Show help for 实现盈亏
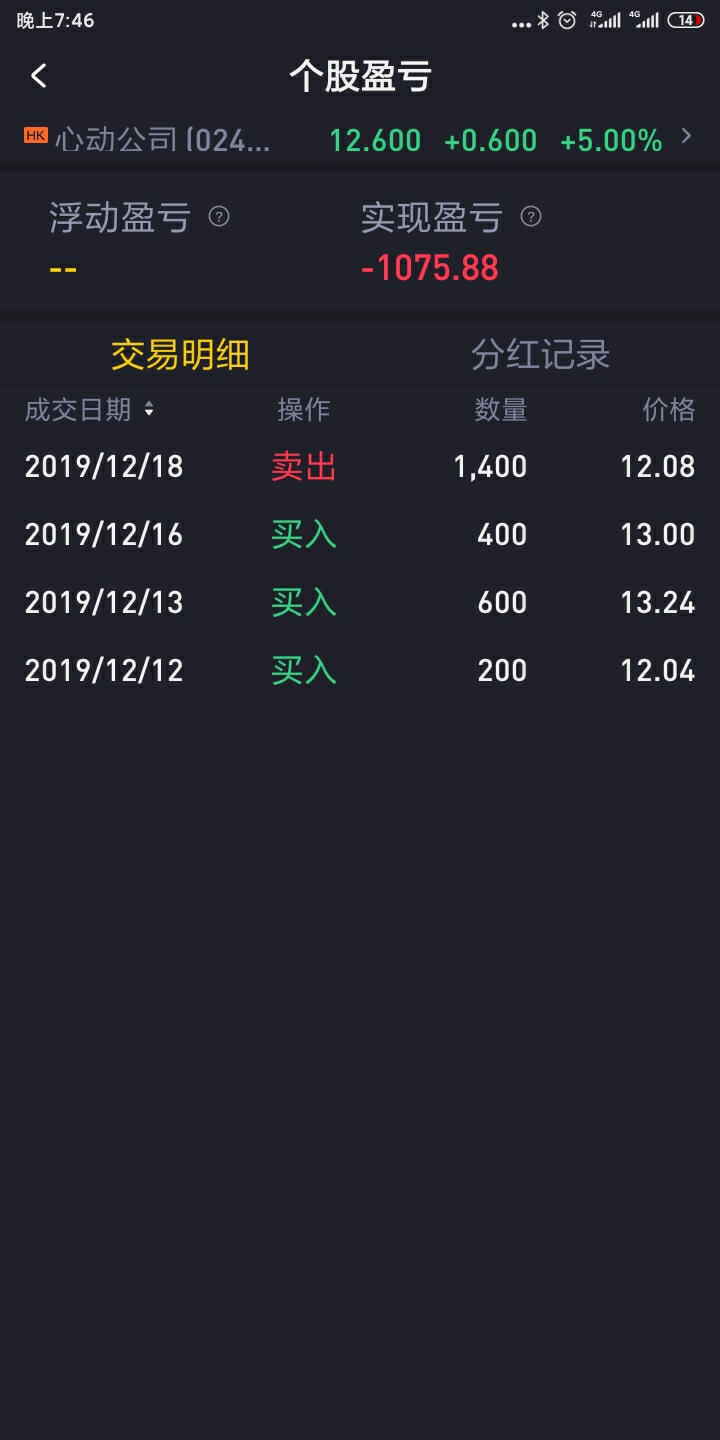Viewport: 720px width, 1440px height. (x=531, y=216)
